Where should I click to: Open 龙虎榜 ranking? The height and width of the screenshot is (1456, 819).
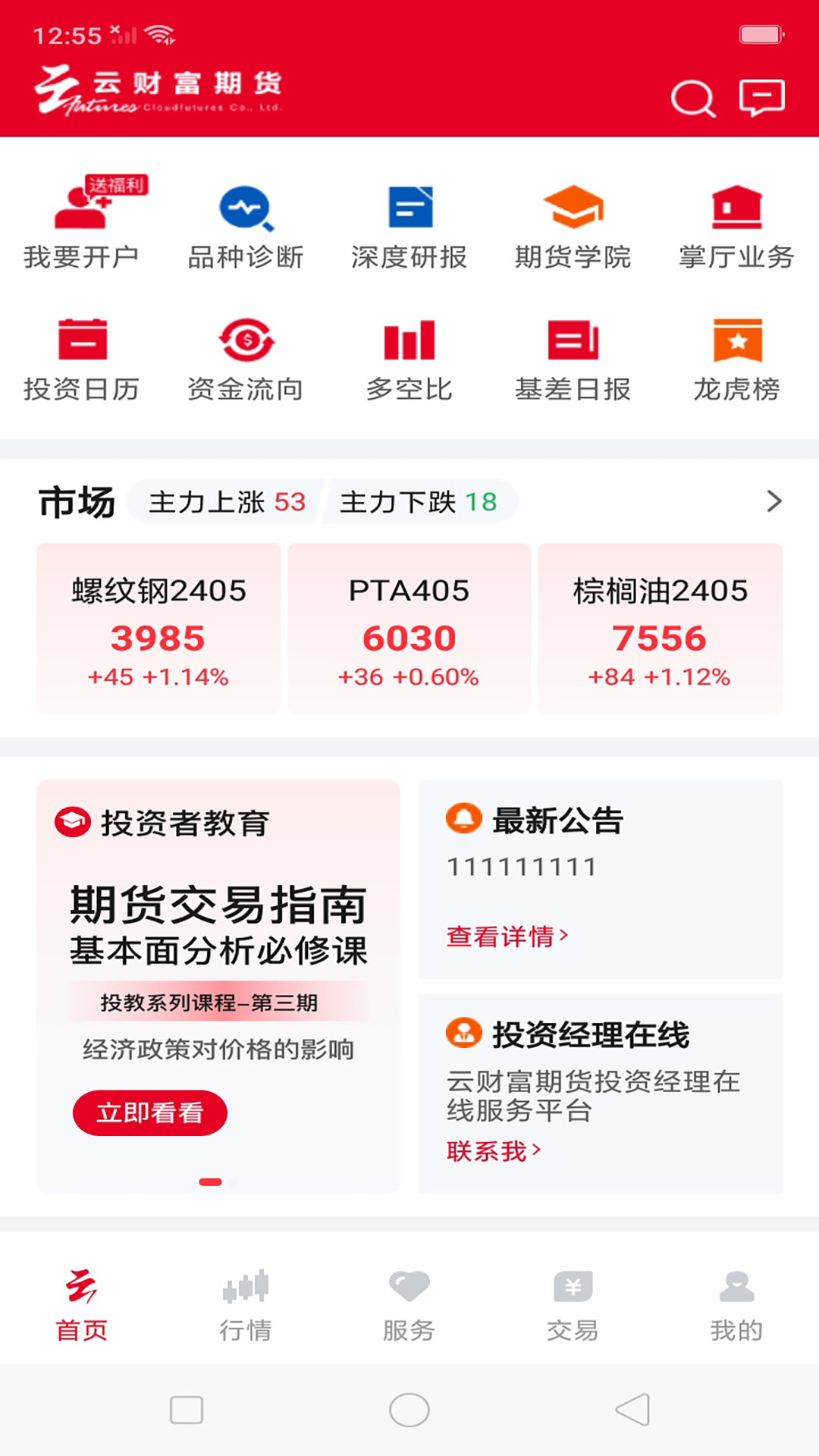736,358
